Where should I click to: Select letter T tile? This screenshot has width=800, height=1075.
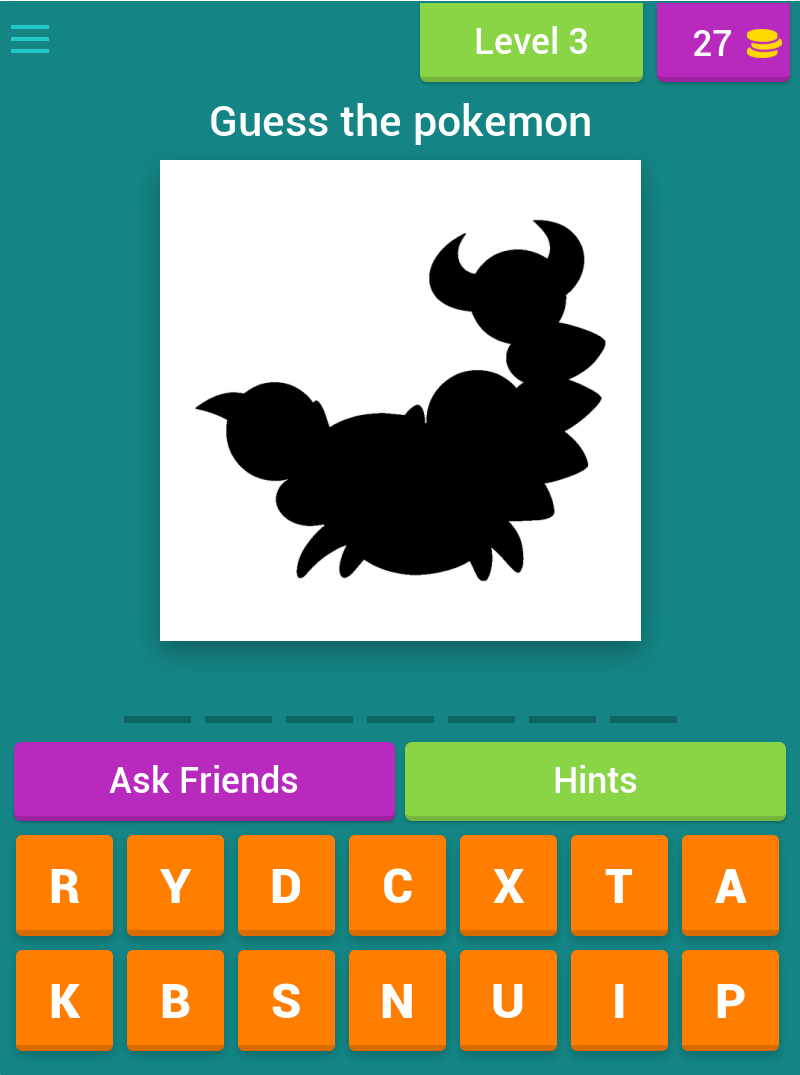619,885
